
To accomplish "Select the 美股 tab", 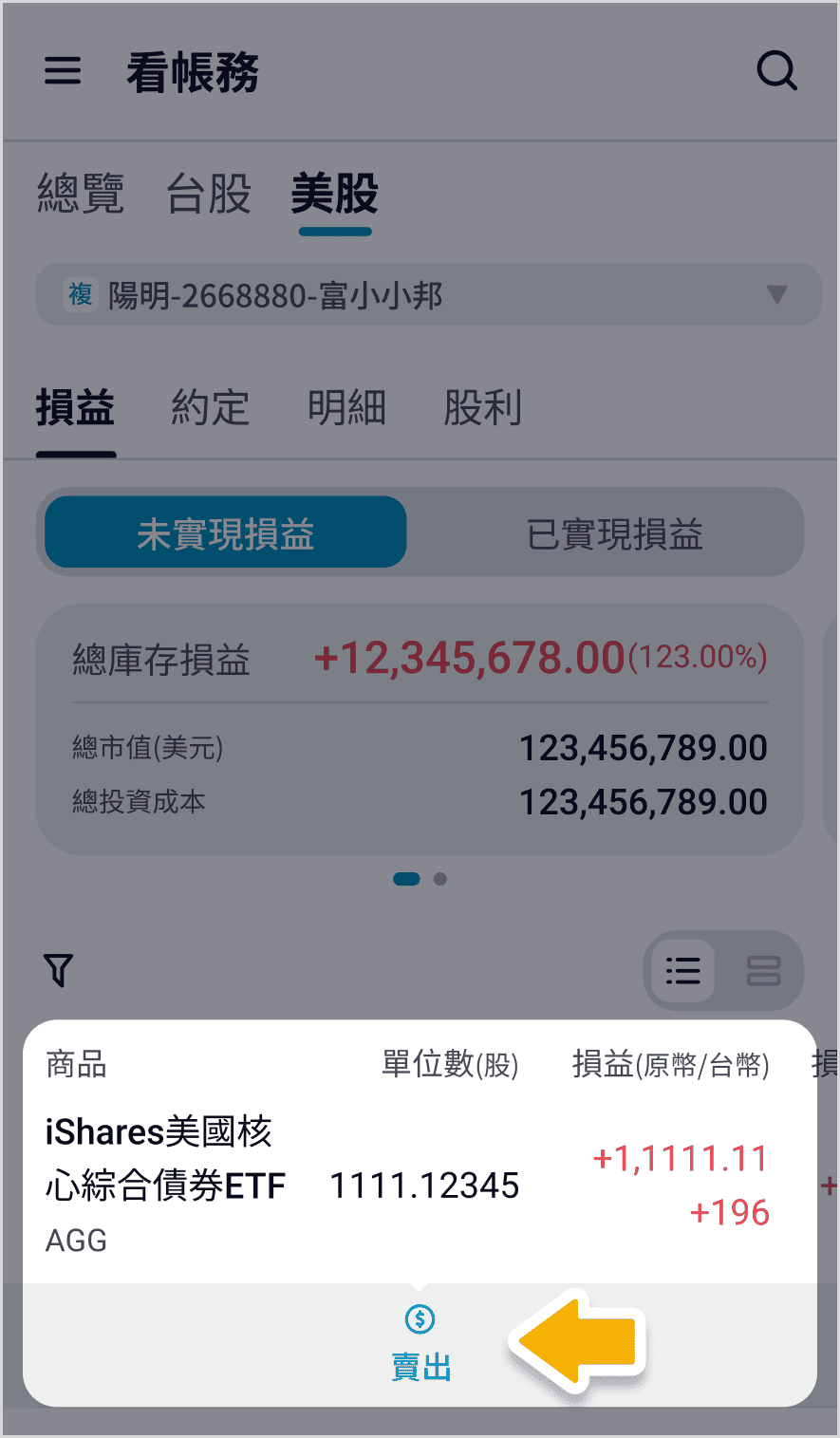I will coord(334,195).
